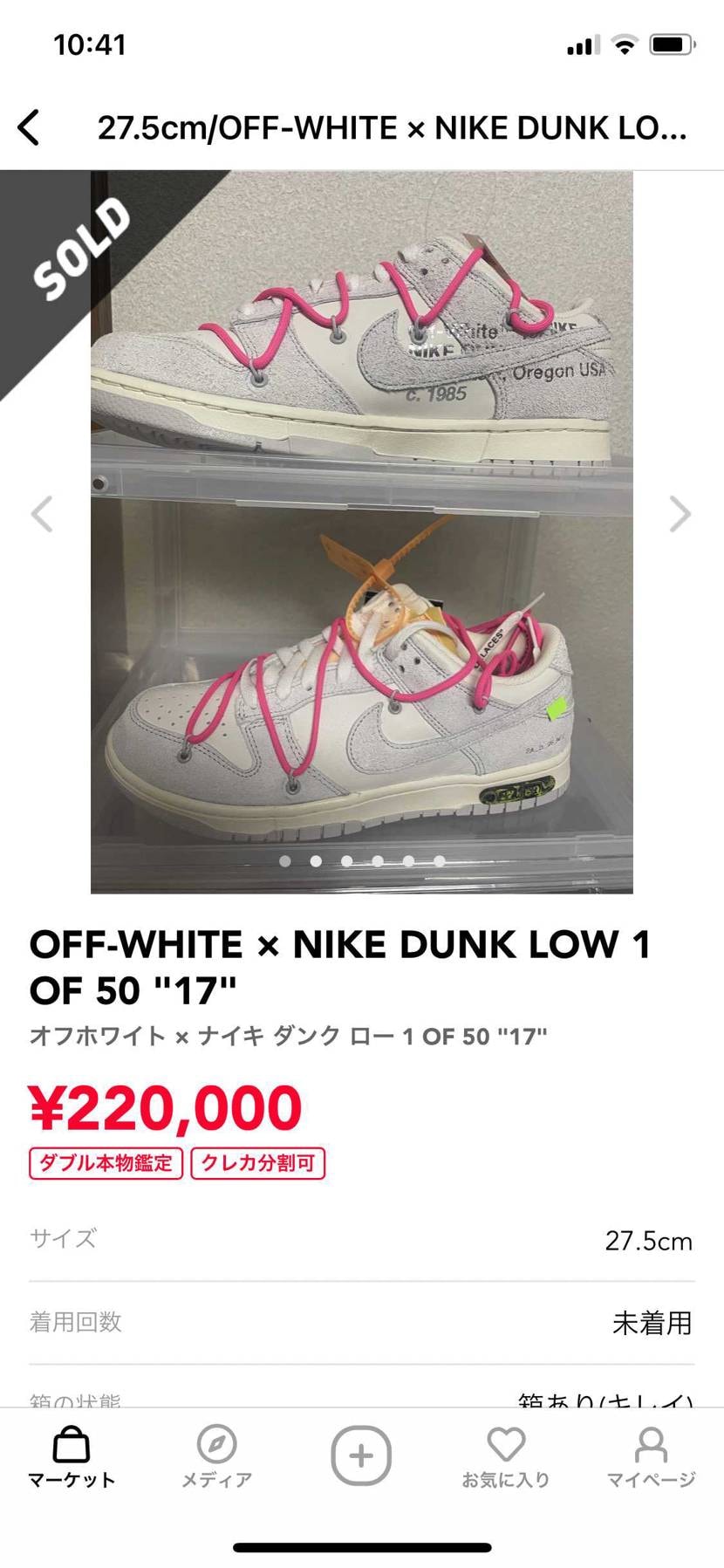Open the お気に入り favorites tab
Viewport: 724px width, 1568px height.
click(x=506, y=1456)
